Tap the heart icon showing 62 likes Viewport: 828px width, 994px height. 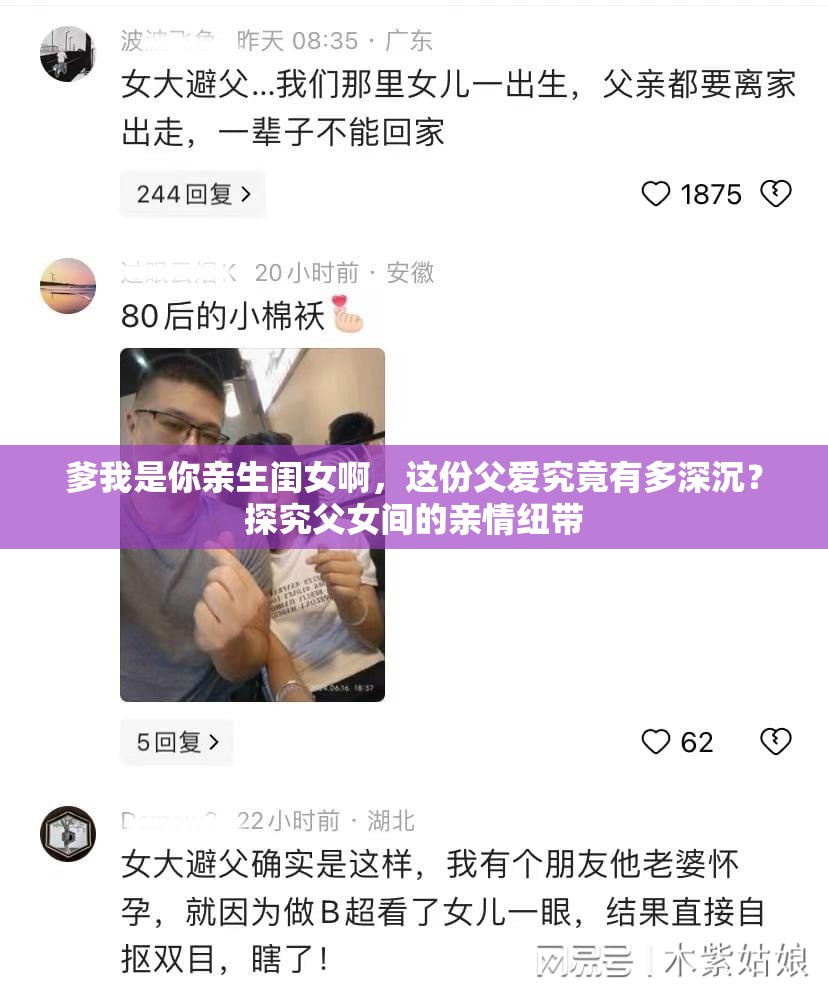[x=655, y=743]
